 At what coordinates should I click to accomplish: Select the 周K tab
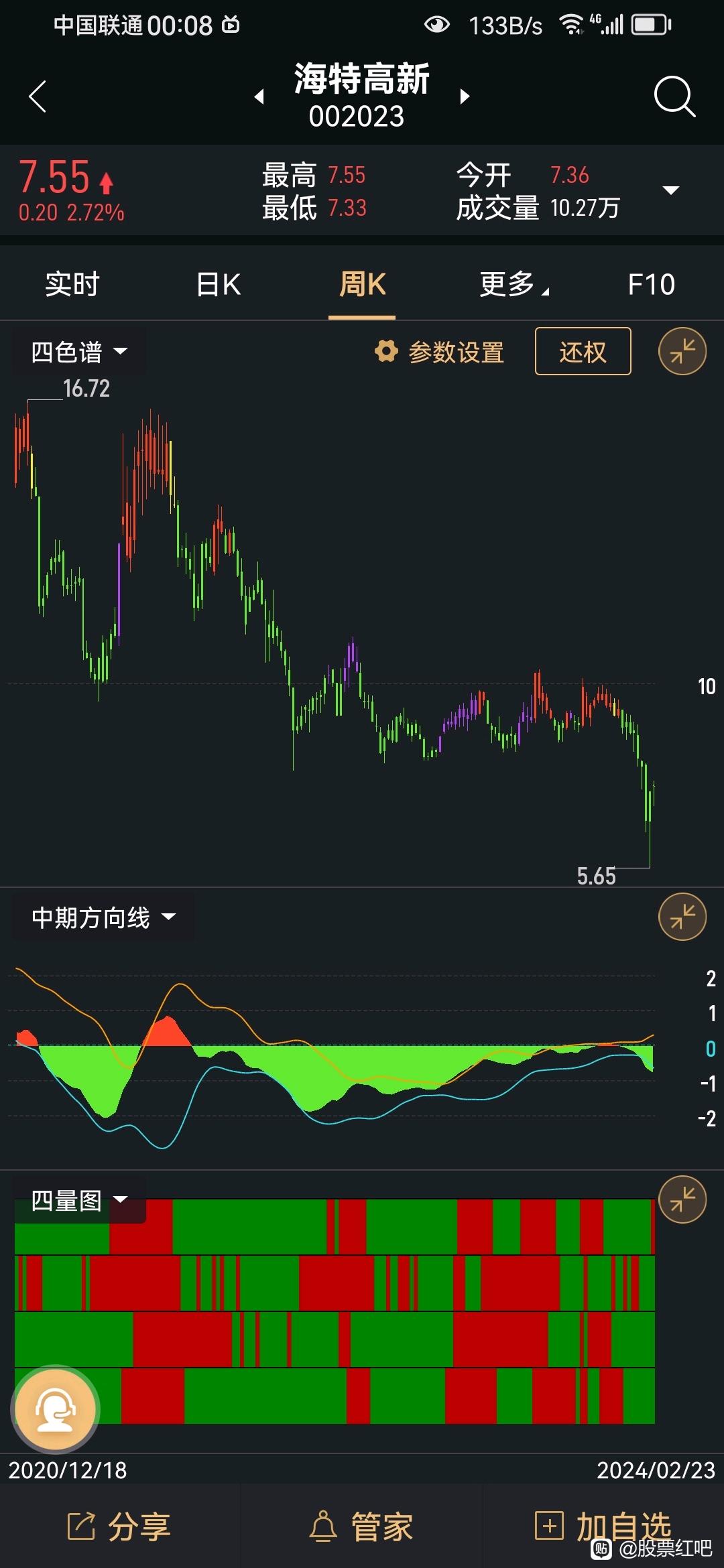click(362, 284)
